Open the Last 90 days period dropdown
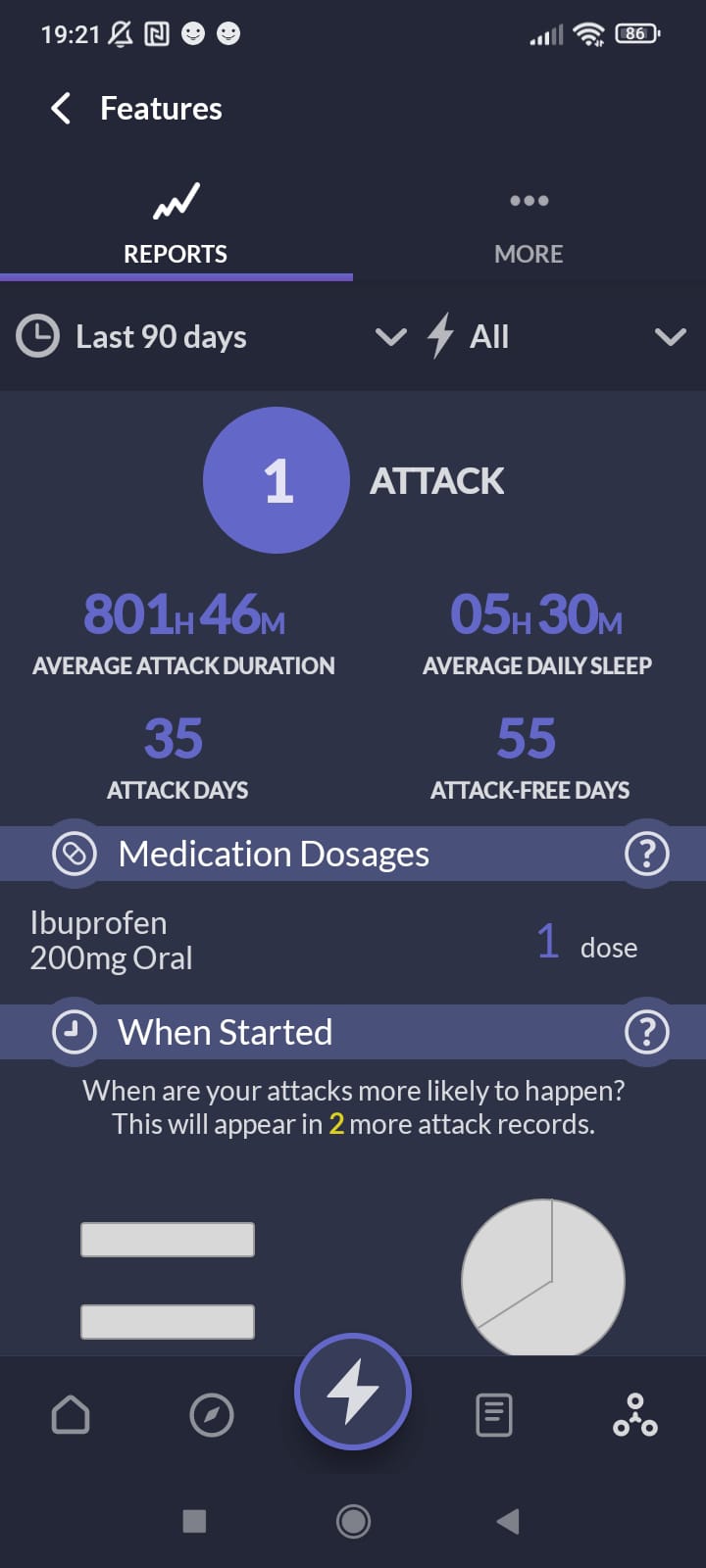Viewport: 706px width, 1568px height. pos(211,337)
